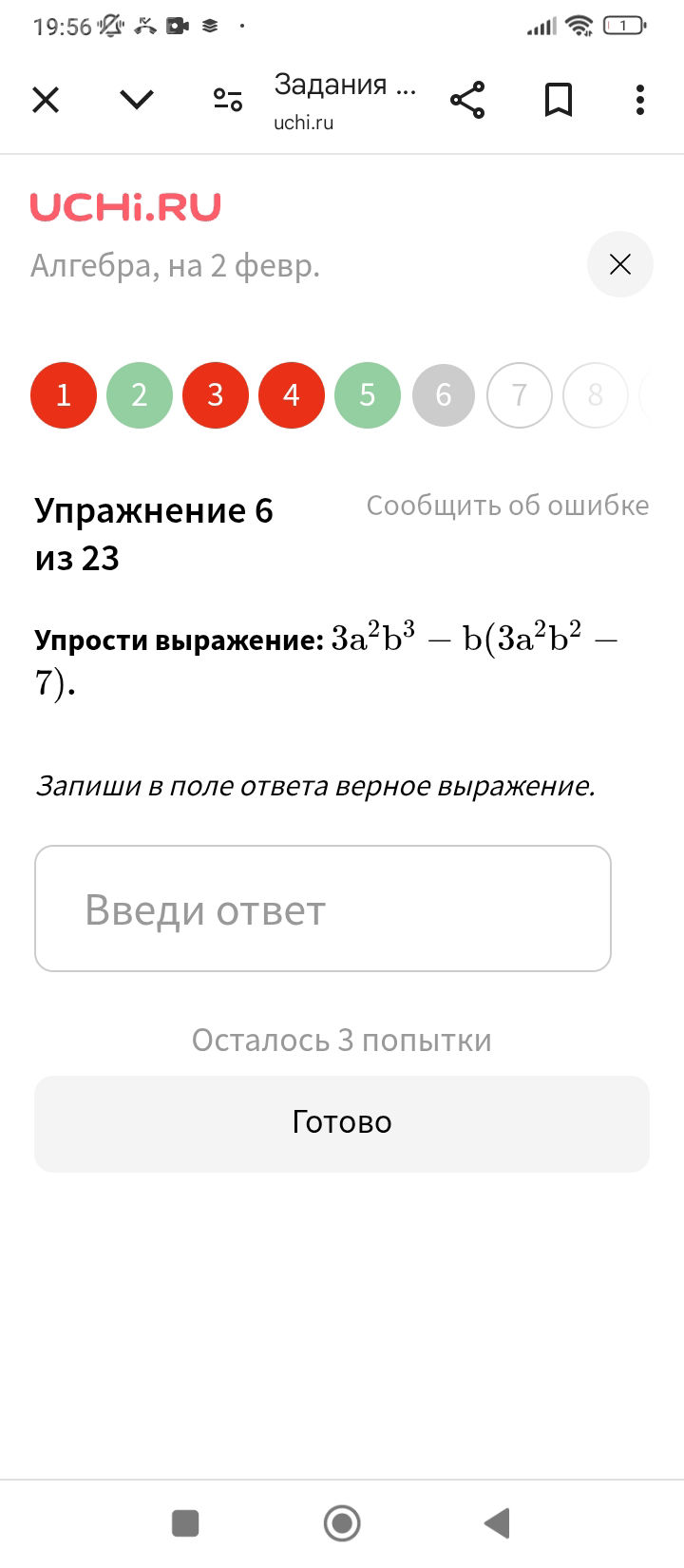This screenshot has height=1568, width=684.
Task: Close the Алгебра assignment
Action: (x=620, y=264)
